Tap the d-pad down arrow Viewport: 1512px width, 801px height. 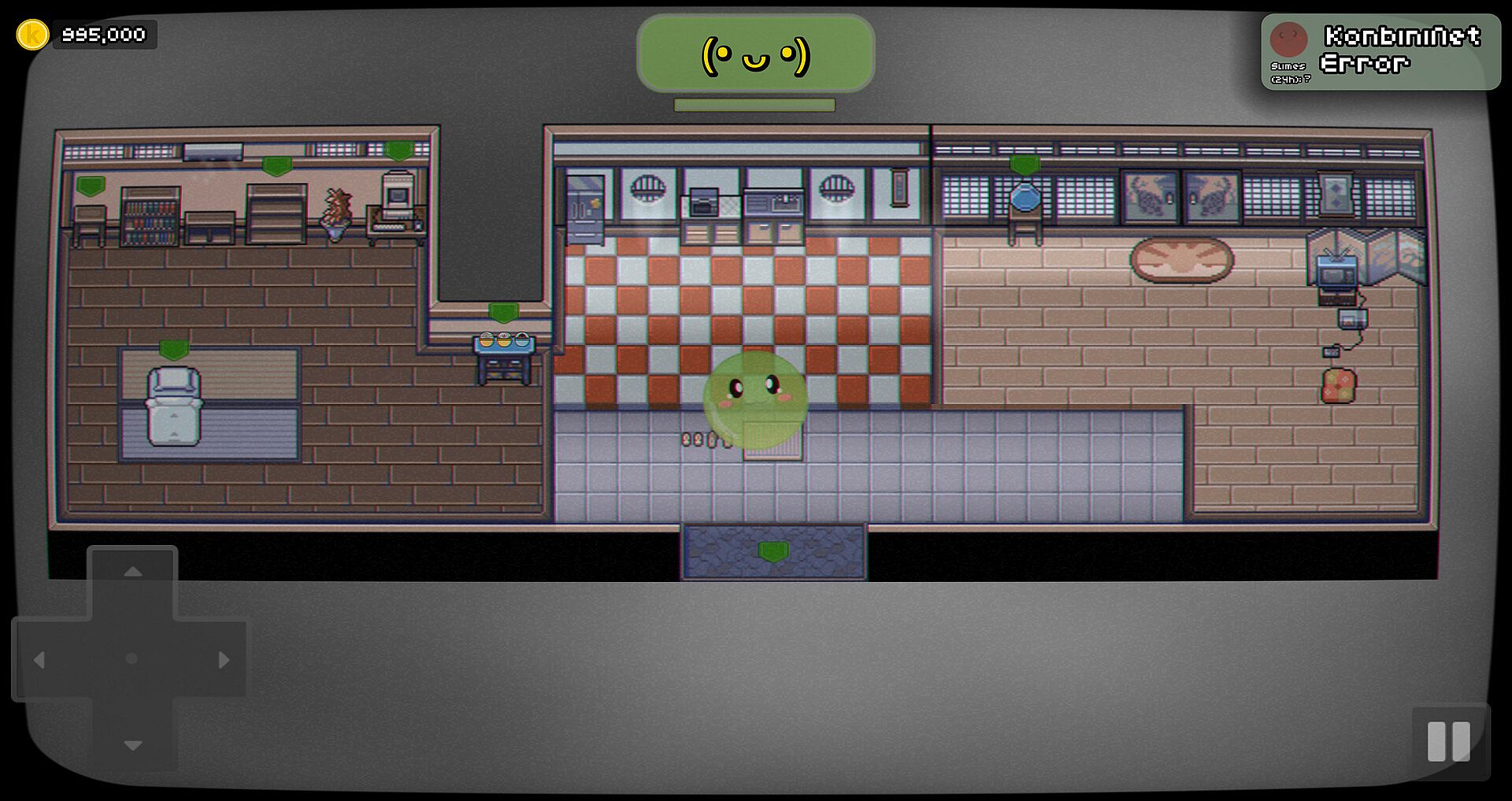132,744
